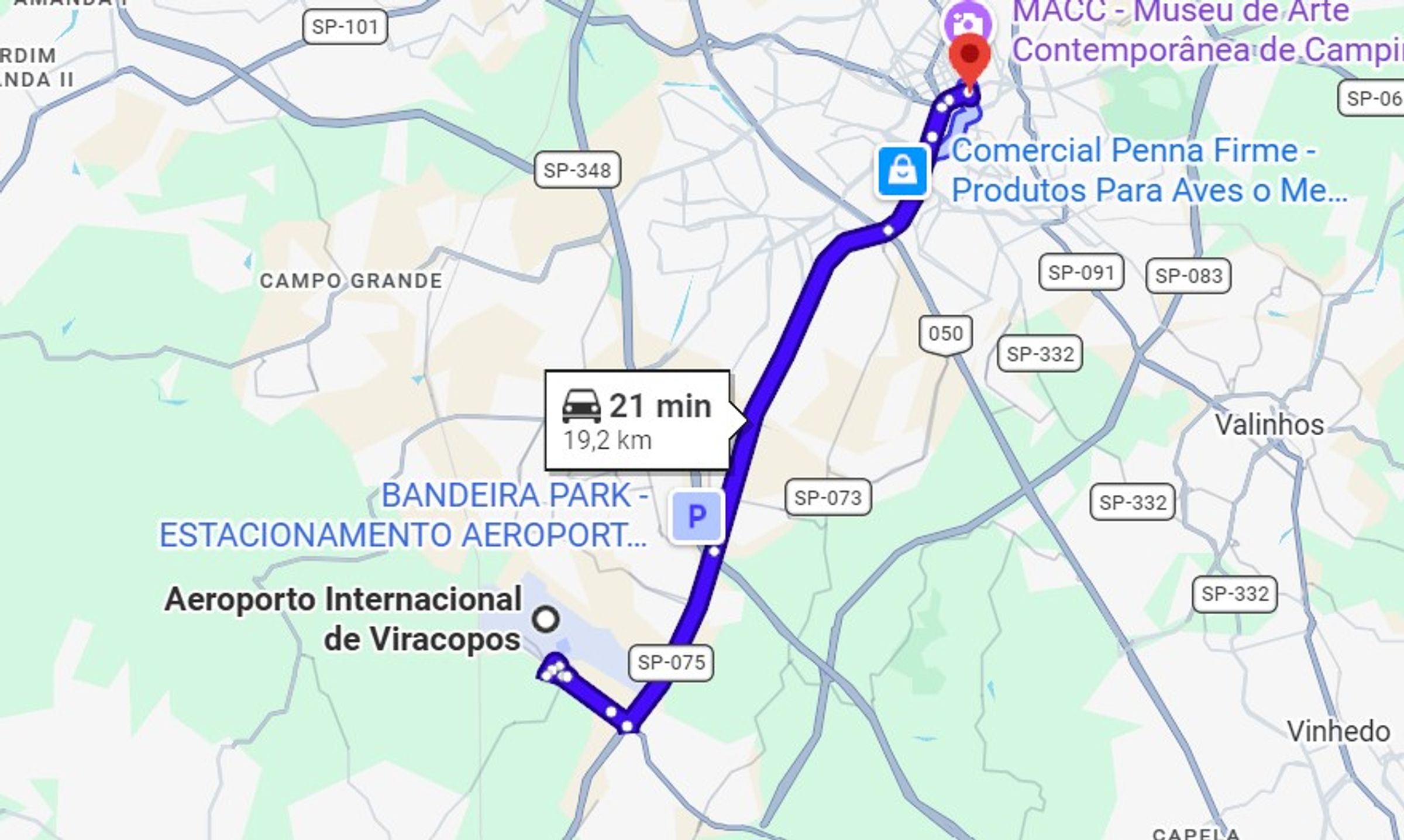This screenshot has height=840, width=1404.
Task: Open the Bandeira Park parking marker
Action: (696, 517)
